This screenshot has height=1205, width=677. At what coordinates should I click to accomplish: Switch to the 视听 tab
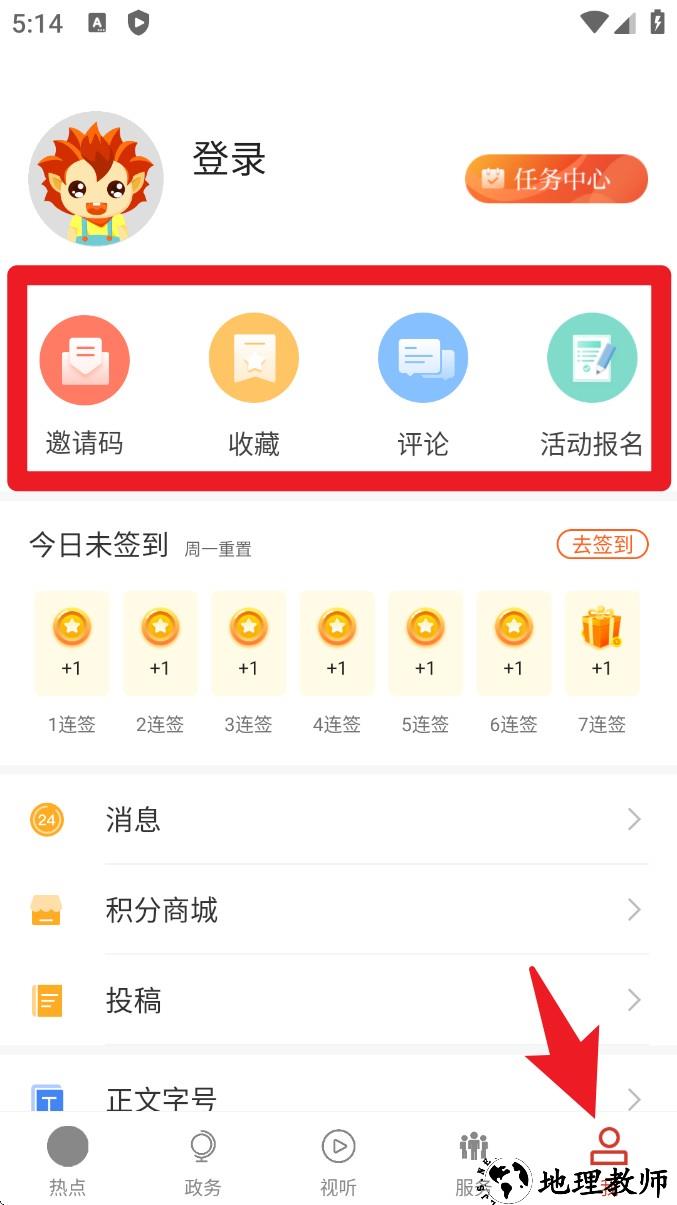pyautogui.click(x=338, y=1162)
